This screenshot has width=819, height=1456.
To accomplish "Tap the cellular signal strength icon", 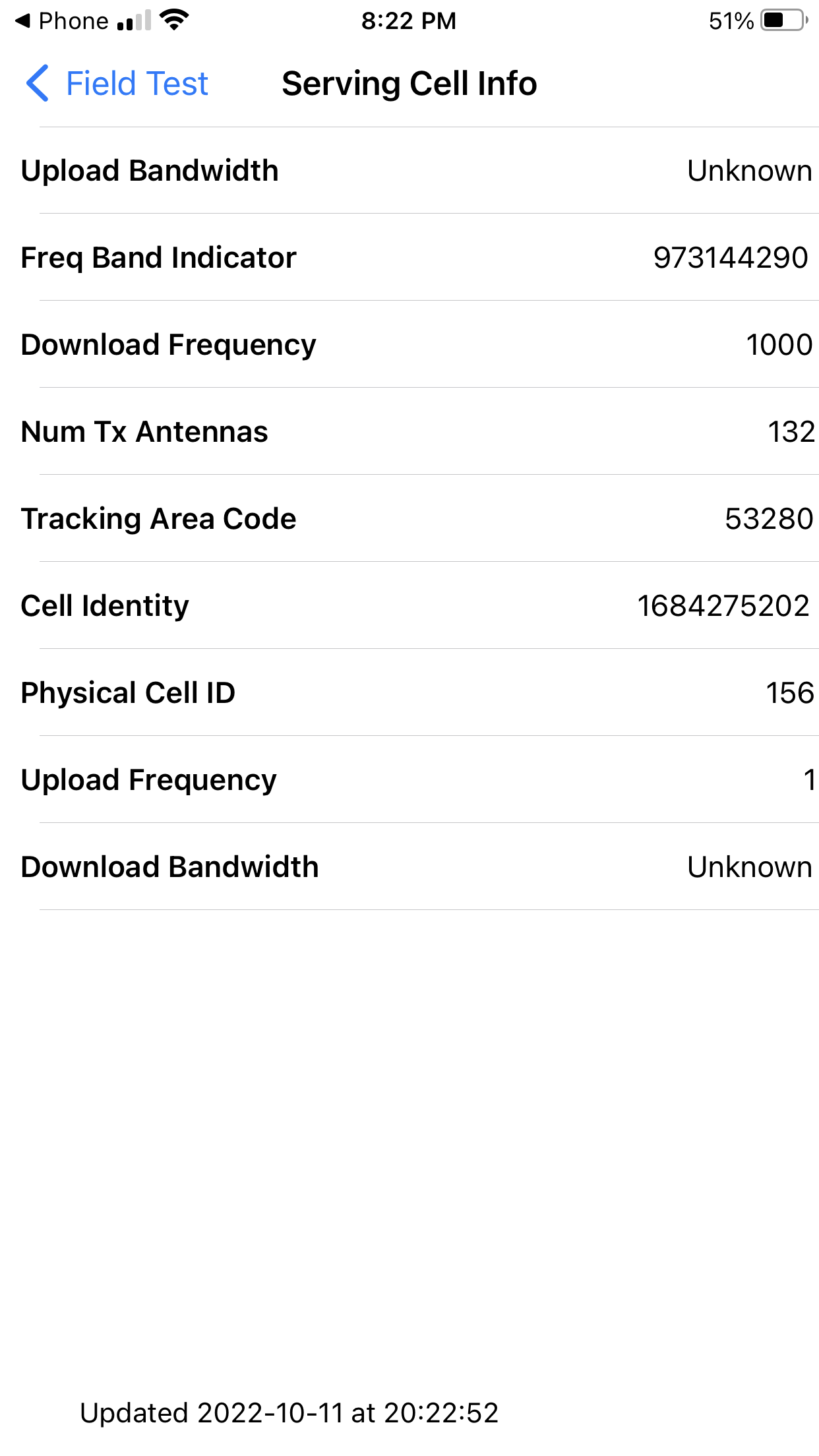I will pyautogui.click(x=135, y=21).
